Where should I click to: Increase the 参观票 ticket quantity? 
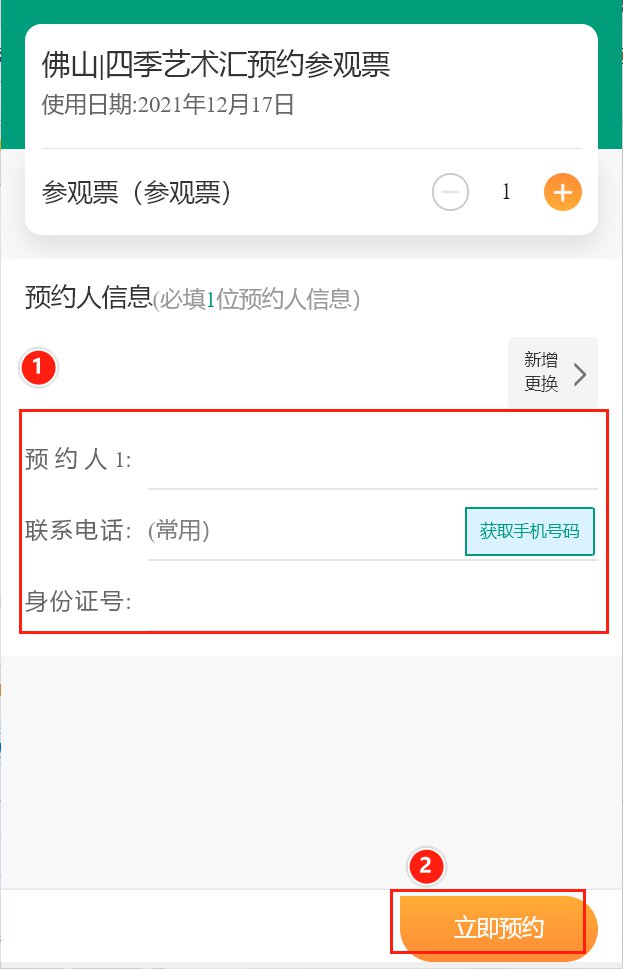coord(562,192)
